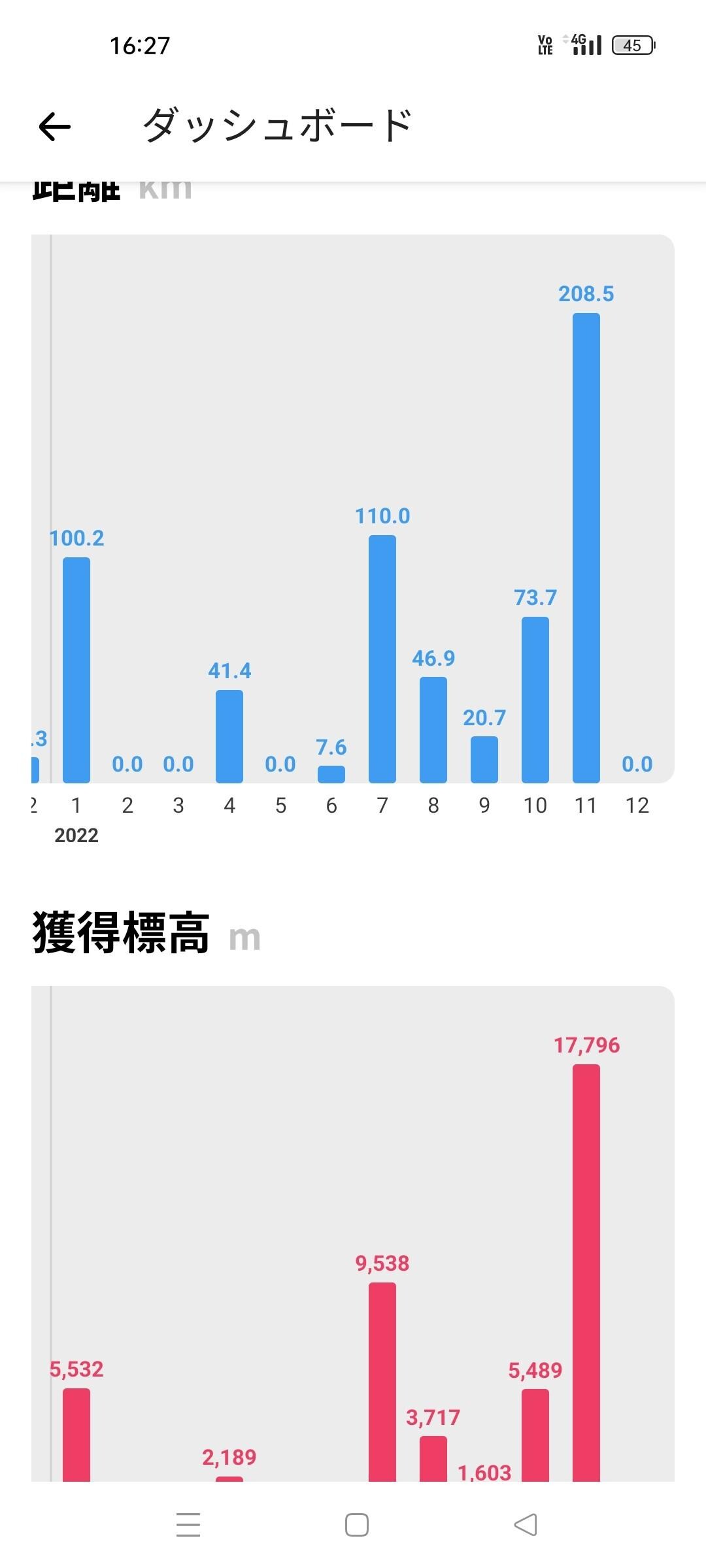
Task: Tap month 12 label on the distance chart axis
Action: 637,805
